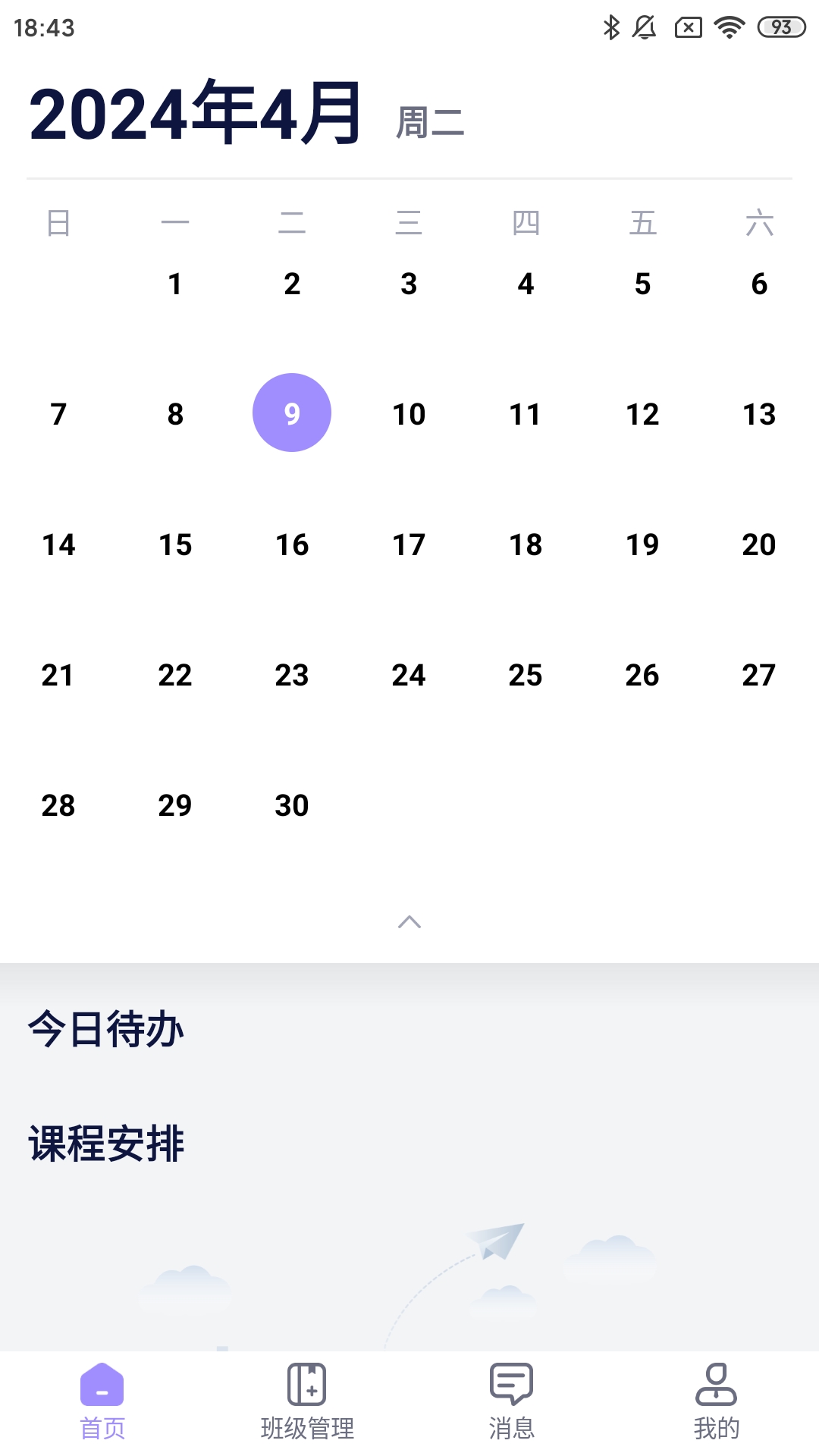Select April 9 on the calendar

point(292,413)
